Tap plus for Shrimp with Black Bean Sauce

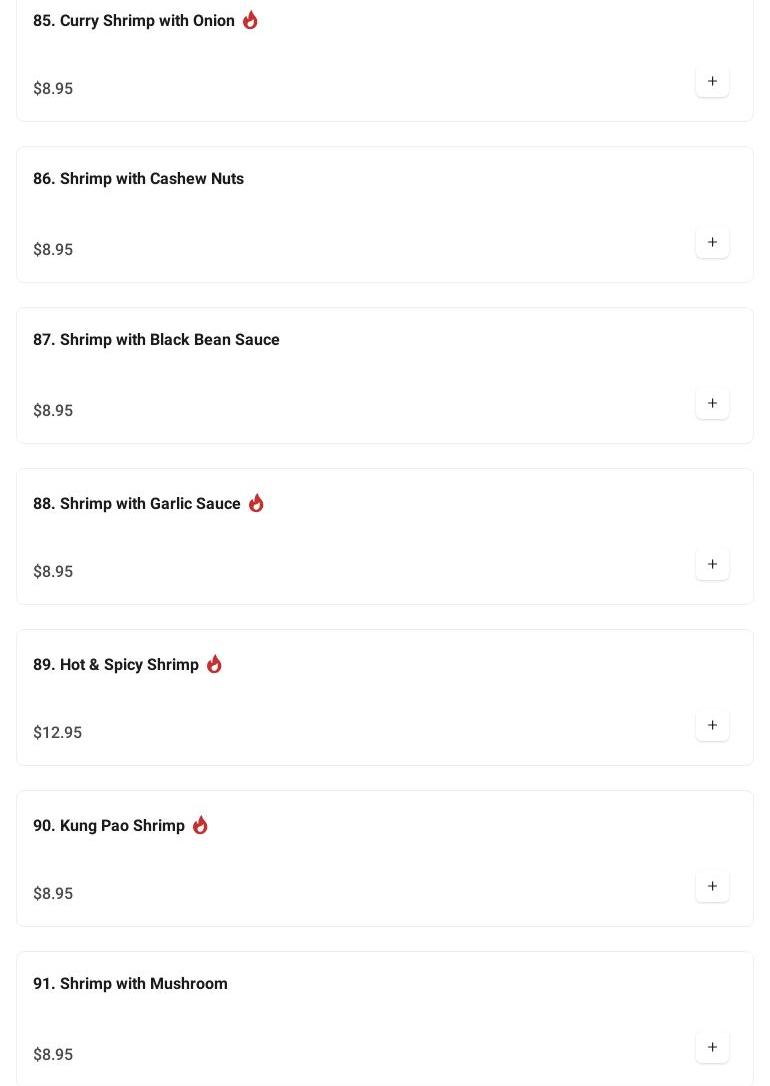click(x=712, y=403)
